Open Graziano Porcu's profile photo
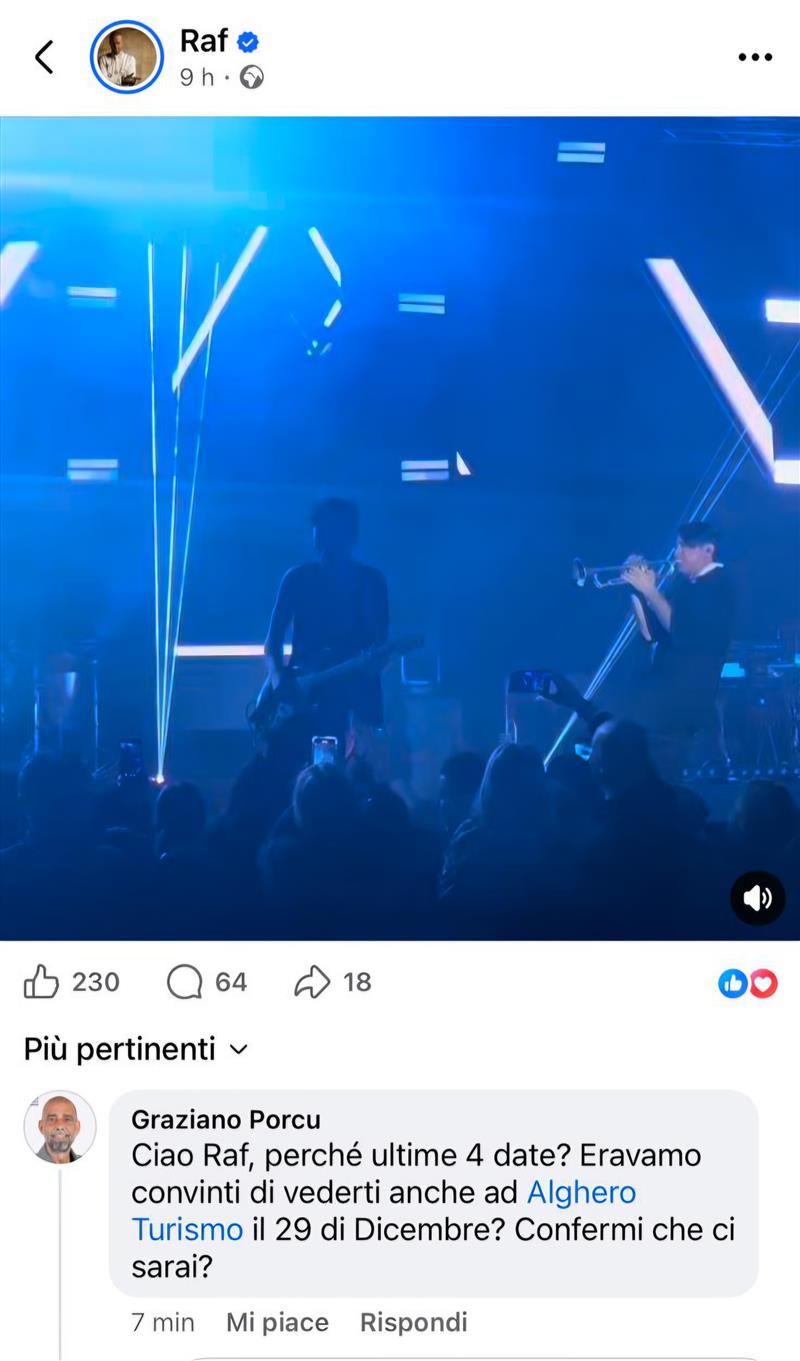This screenshot has width=800, height=1361. tap(60, 1127)
